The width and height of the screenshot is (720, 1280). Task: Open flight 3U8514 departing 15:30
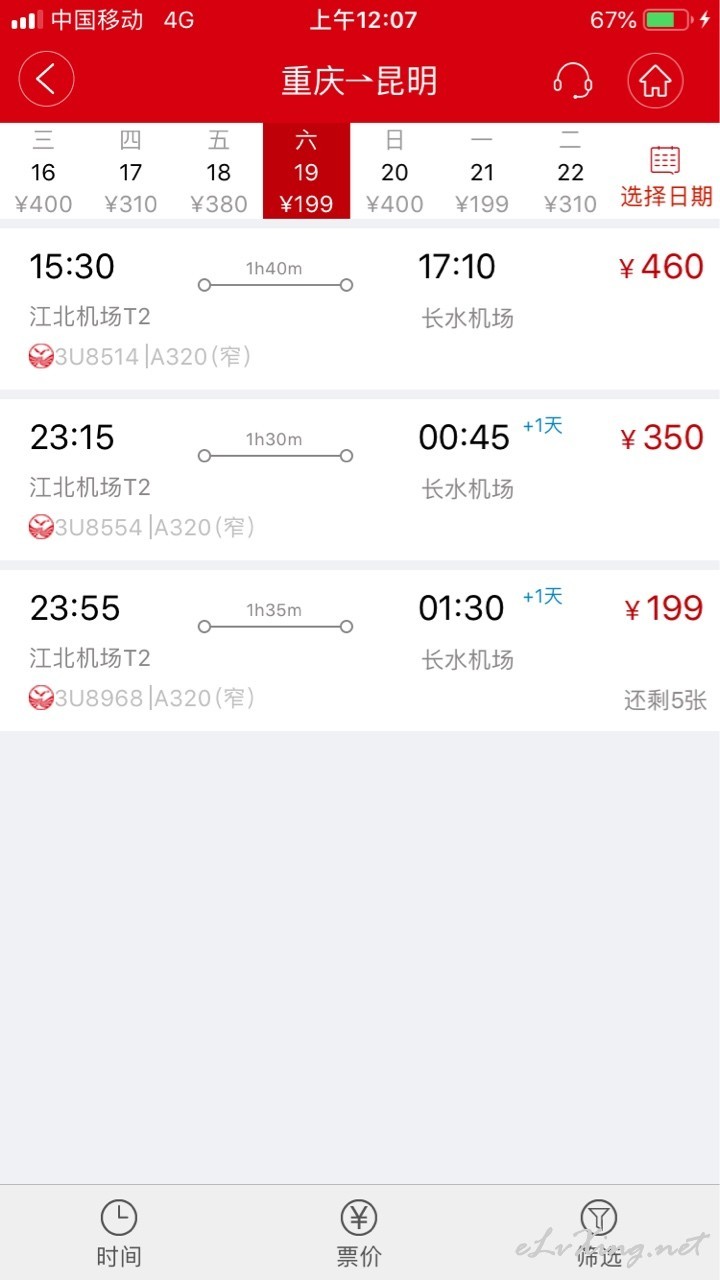360,309
